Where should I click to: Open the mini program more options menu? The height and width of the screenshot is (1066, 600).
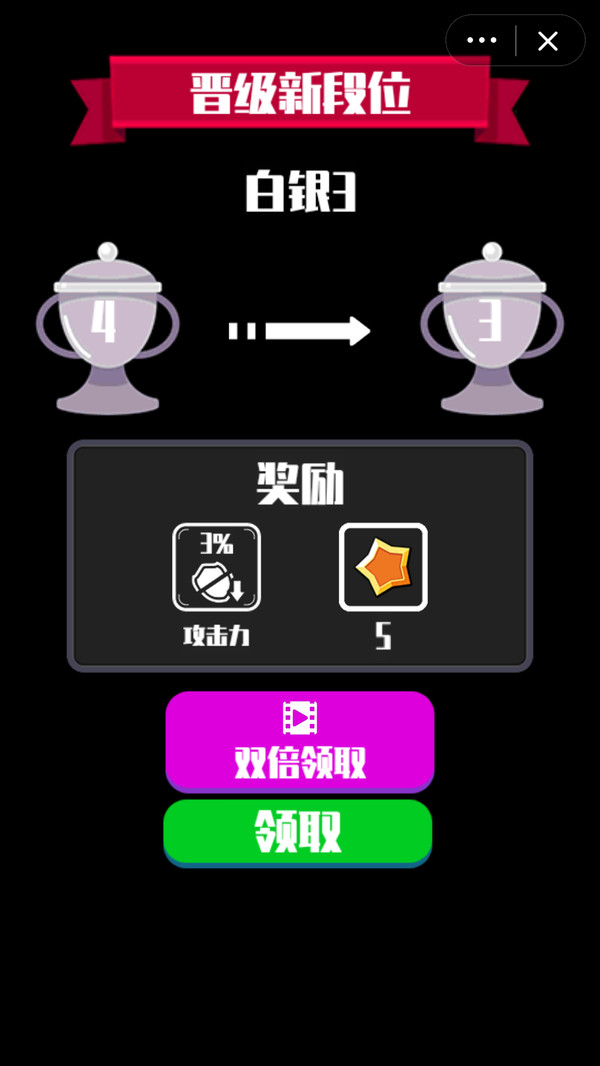481,41
